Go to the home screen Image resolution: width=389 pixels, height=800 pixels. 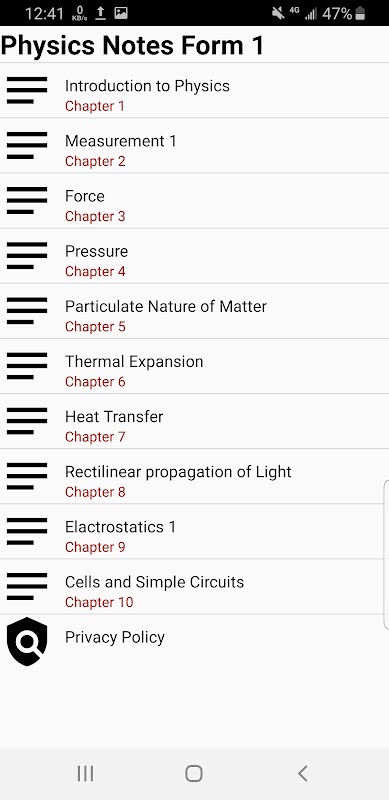194,773
